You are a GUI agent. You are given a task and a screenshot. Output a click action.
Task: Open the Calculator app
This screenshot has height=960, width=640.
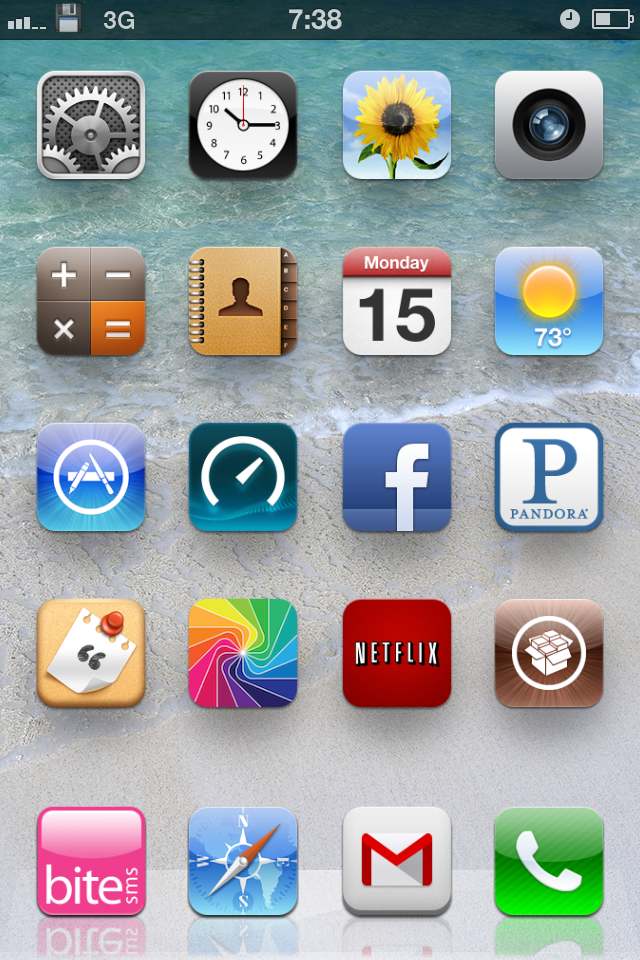pyautogui.click(x=91, y=301)
